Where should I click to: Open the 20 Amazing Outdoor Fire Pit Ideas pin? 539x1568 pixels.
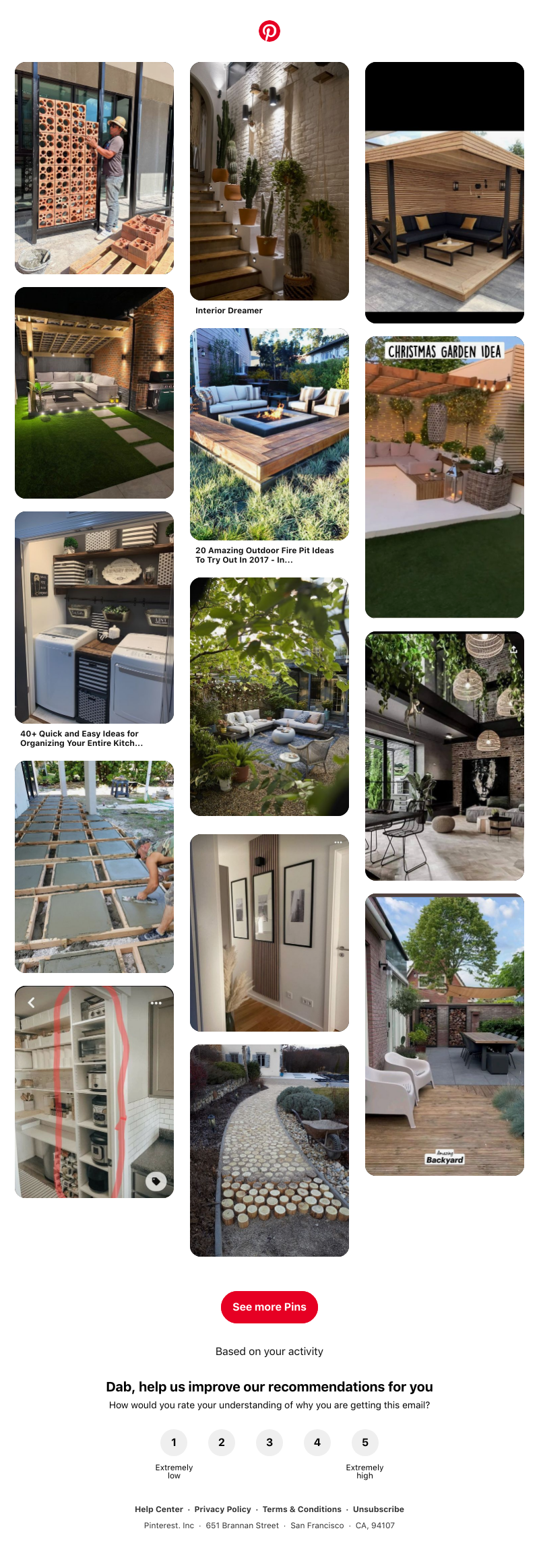269,435
